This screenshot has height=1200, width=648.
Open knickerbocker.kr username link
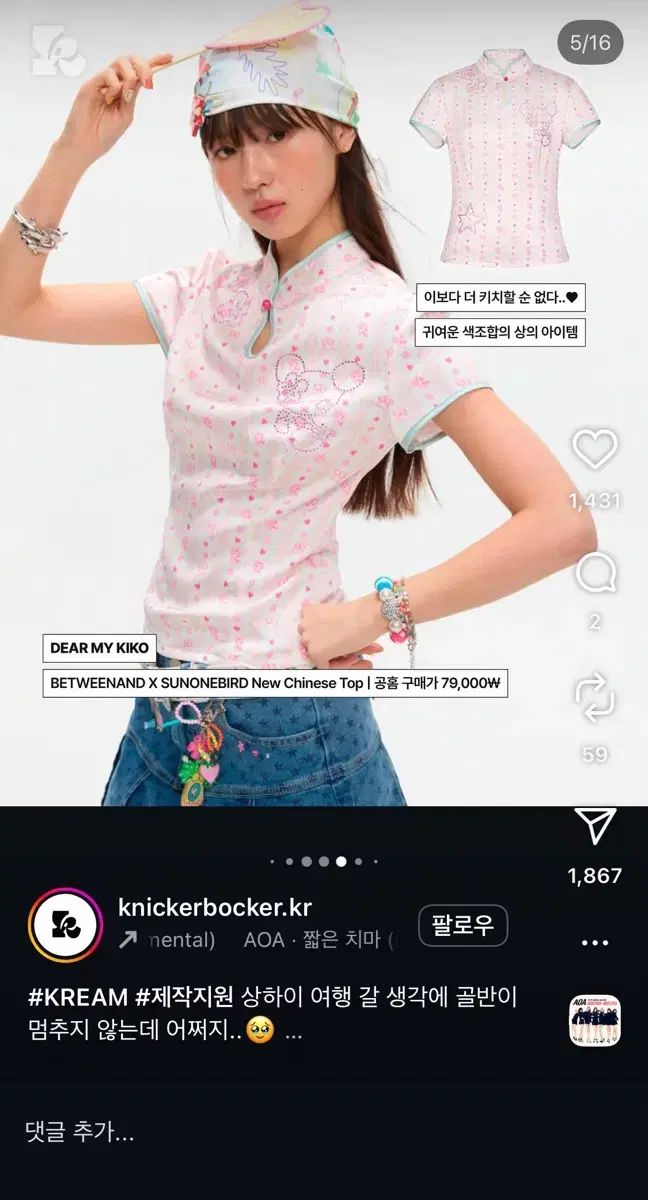pyautogui.click(x=215, y=907)
